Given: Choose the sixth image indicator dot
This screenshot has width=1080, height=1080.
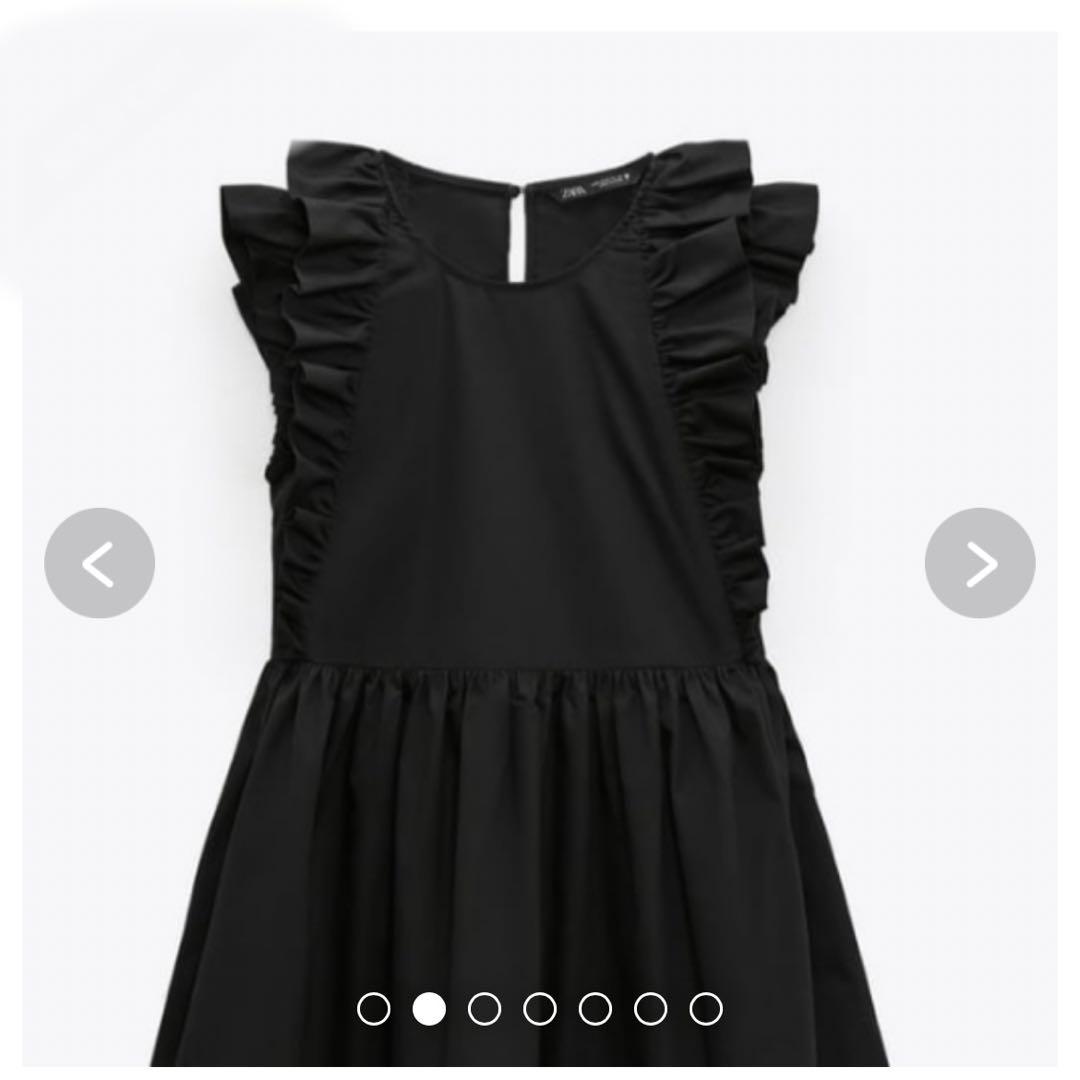Looking at the screenshot, I should [x=650, y=1009].
